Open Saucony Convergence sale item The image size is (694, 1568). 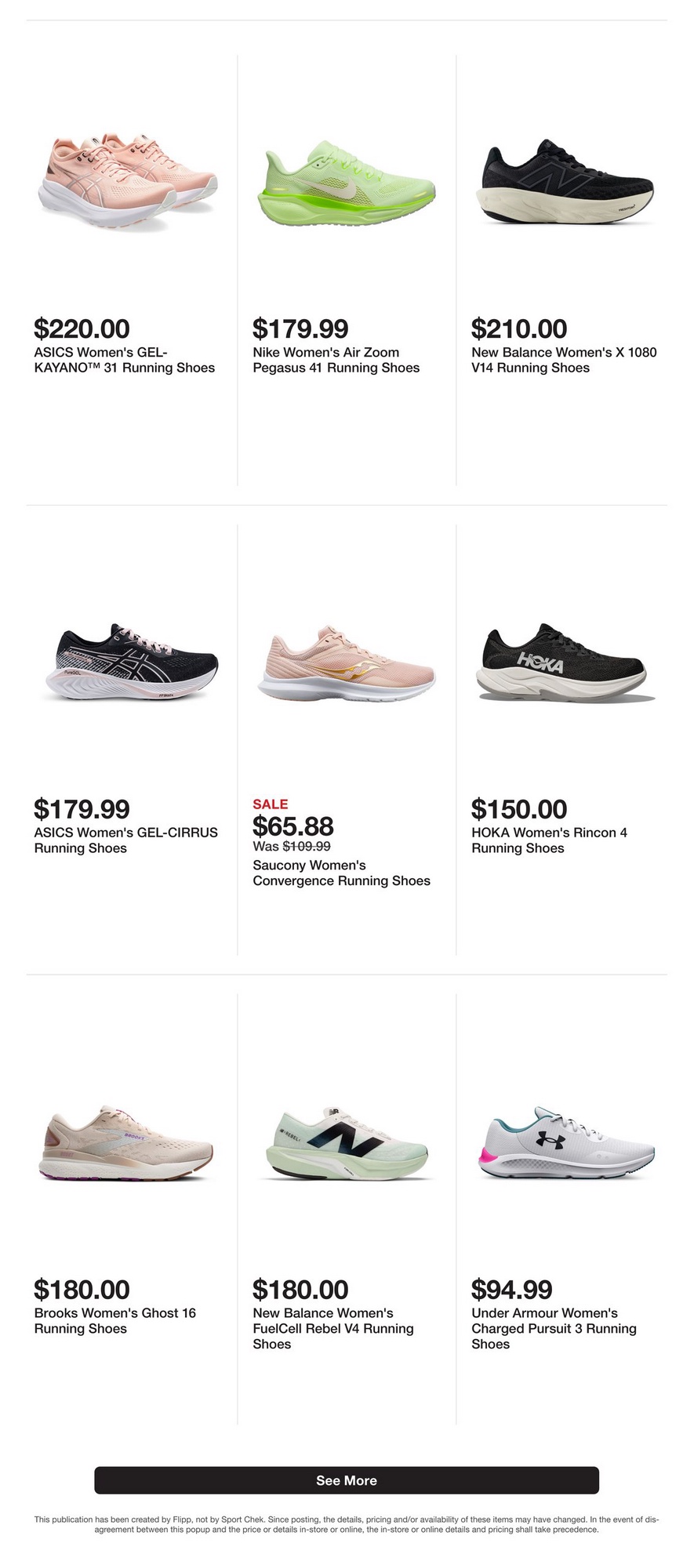coord(346,662)
